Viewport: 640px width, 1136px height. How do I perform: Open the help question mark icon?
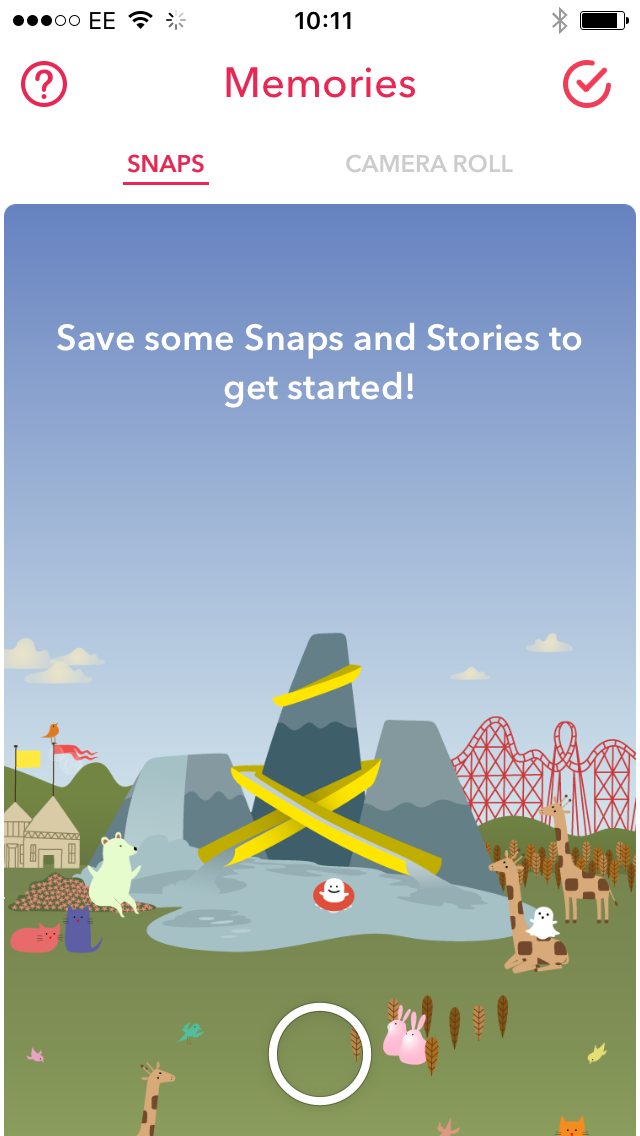tap(44, 84)
